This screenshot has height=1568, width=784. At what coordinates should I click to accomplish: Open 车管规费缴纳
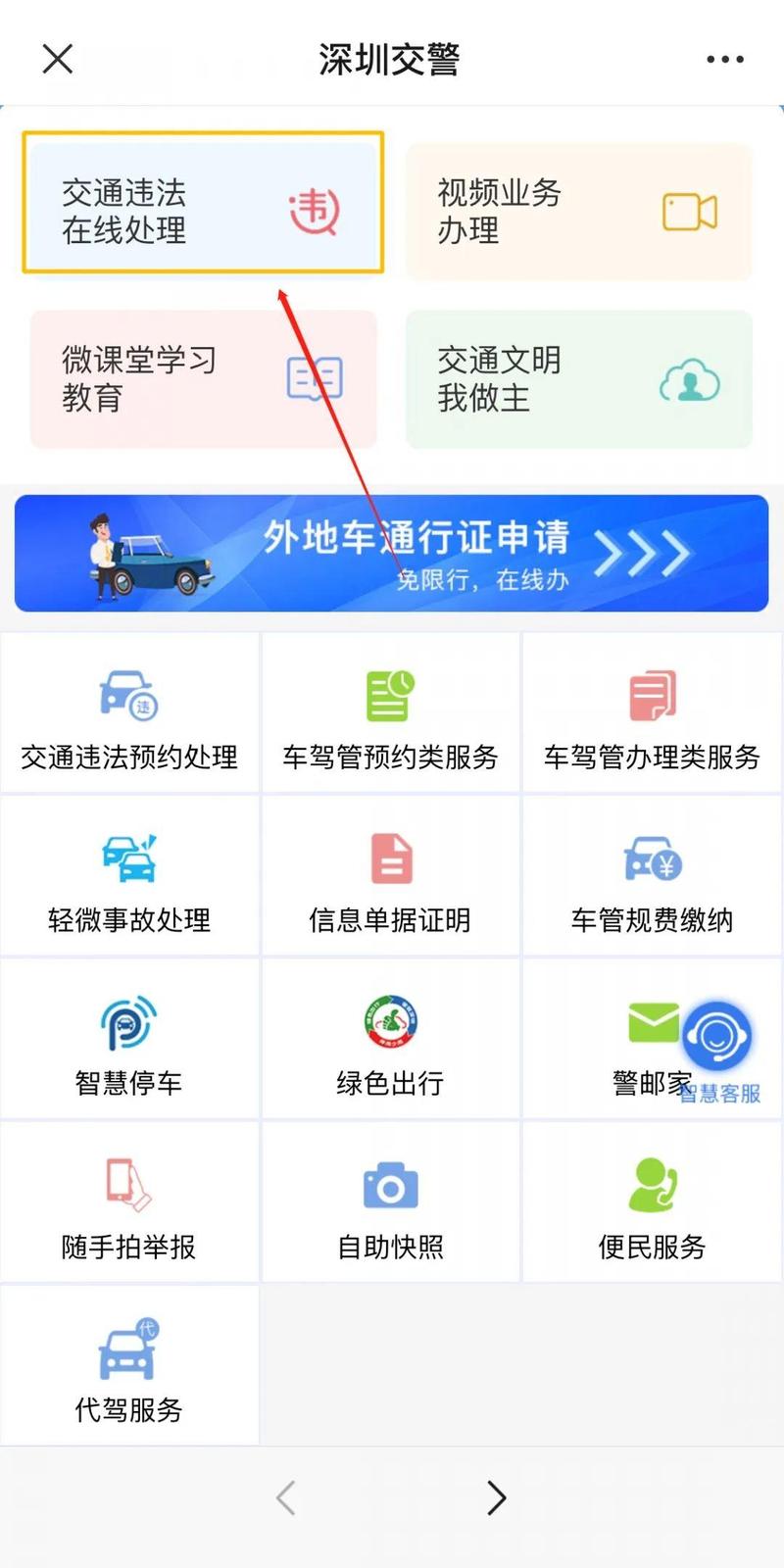point(652,877)
